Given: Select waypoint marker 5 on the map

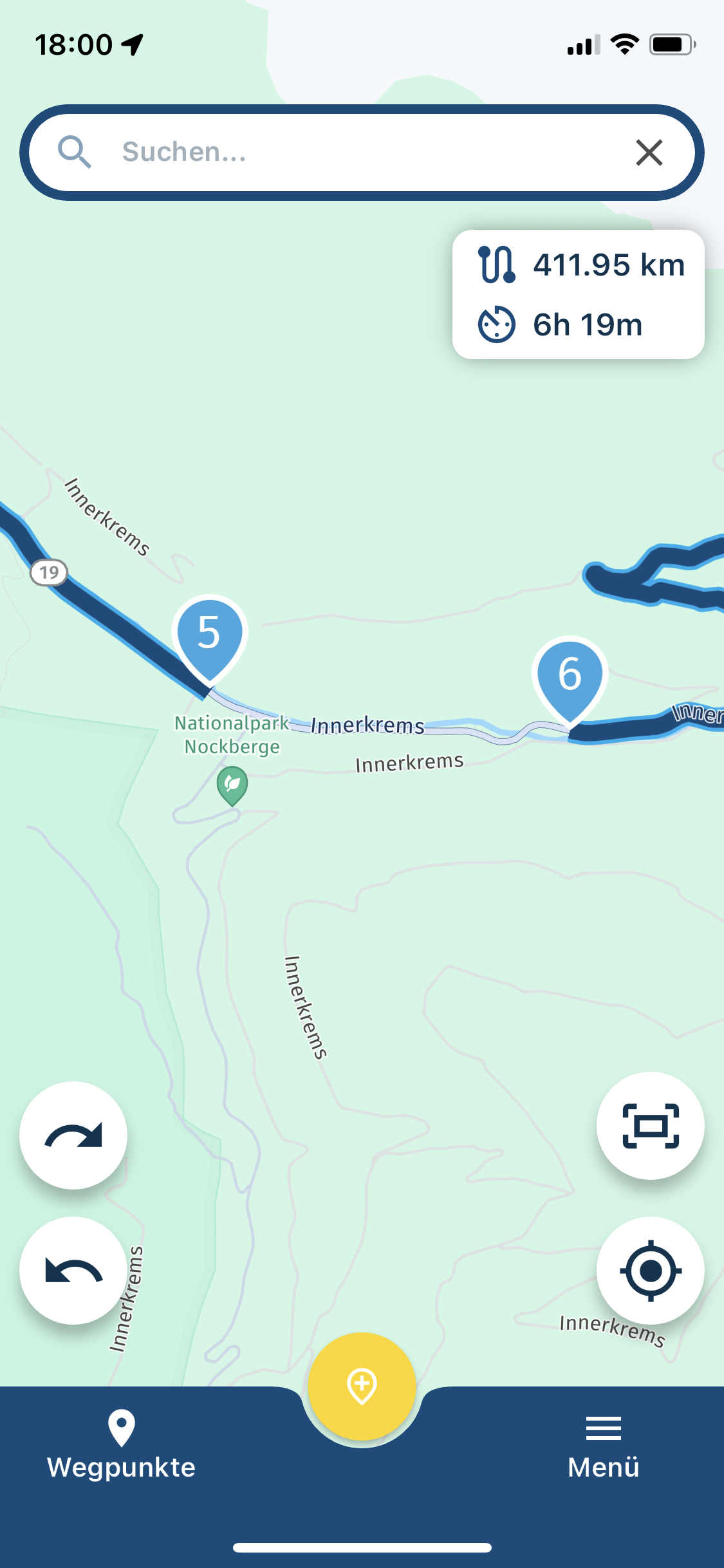Looking at the screenshot, I should click(x=209, y=634).
